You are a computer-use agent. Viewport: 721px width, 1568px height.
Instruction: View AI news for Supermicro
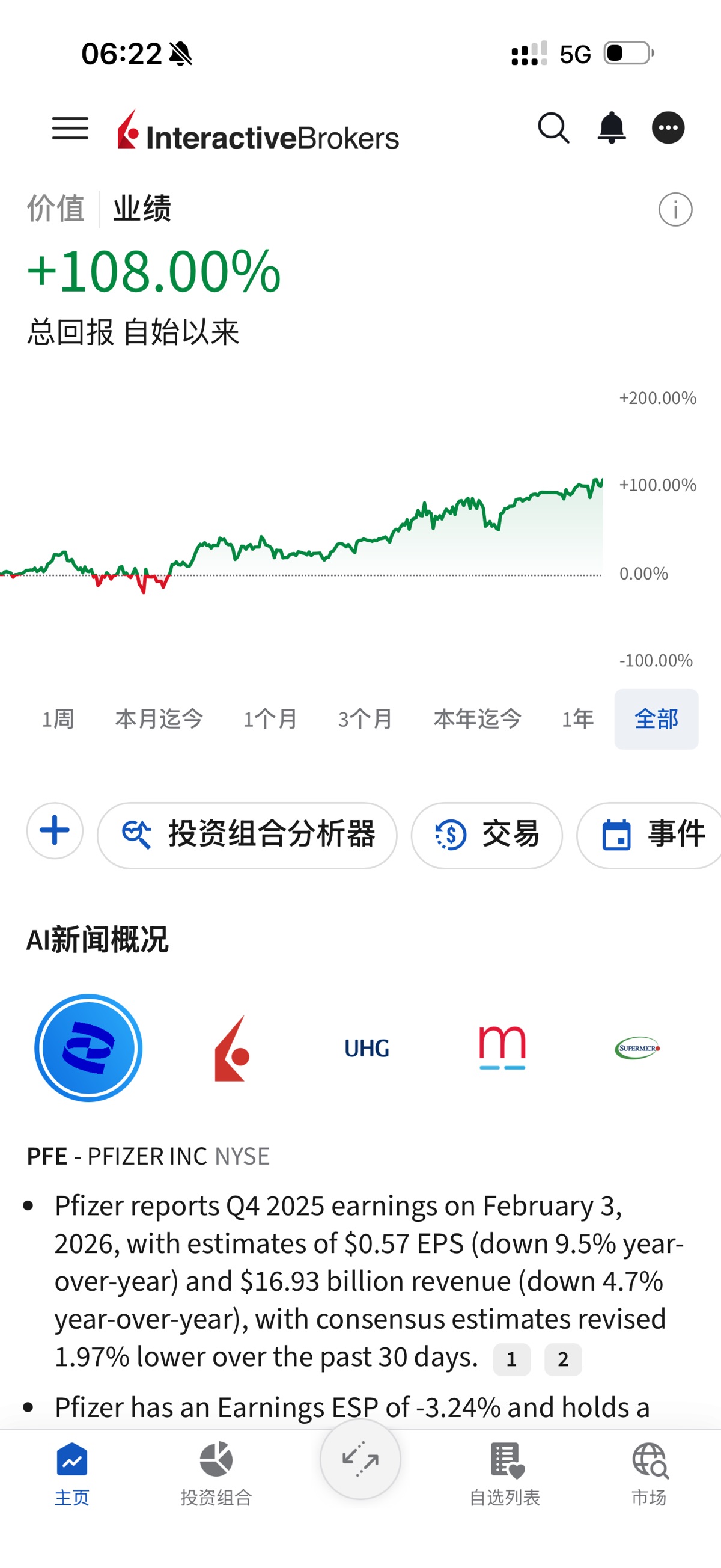coord(637,1048)
